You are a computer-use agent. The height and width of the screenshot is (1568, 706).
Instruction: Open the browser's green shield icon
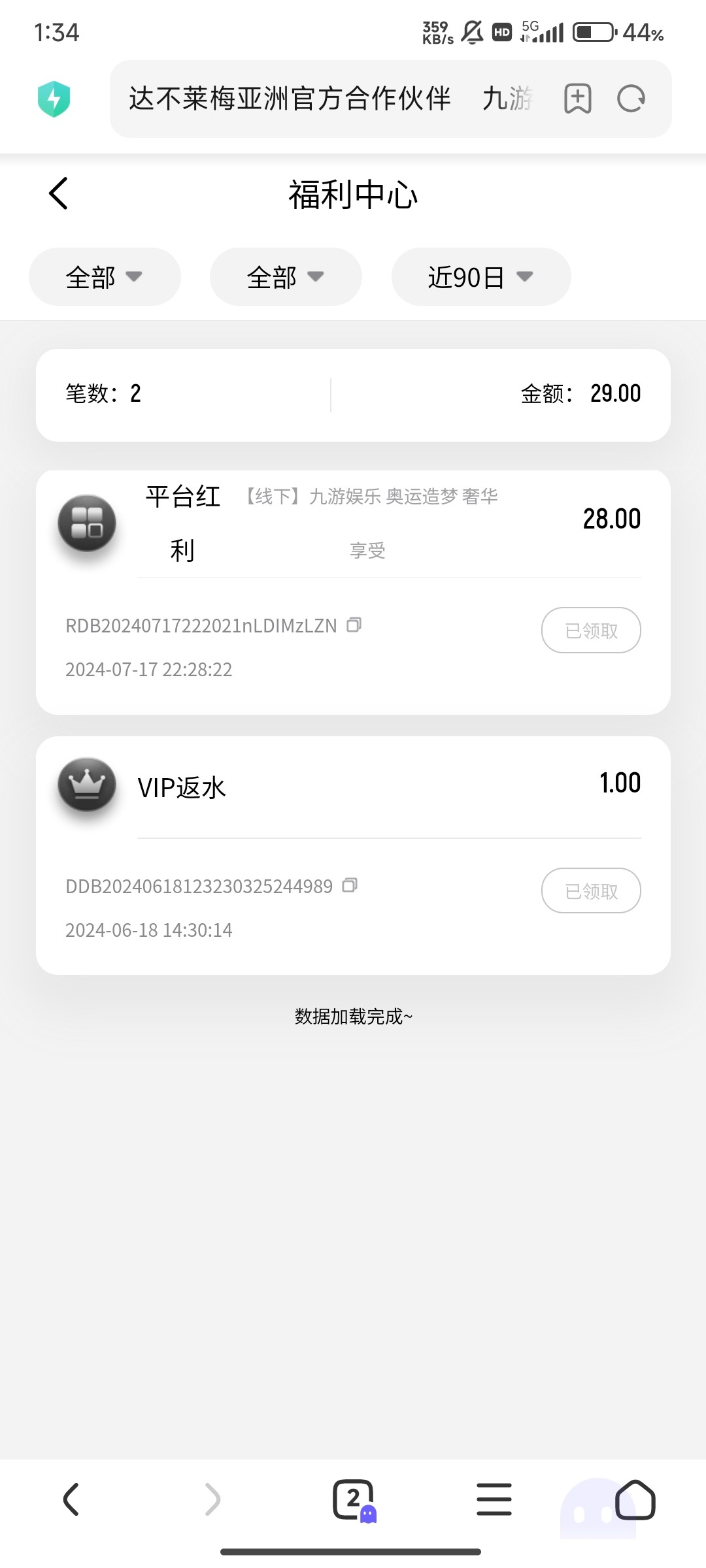[54, 99]
